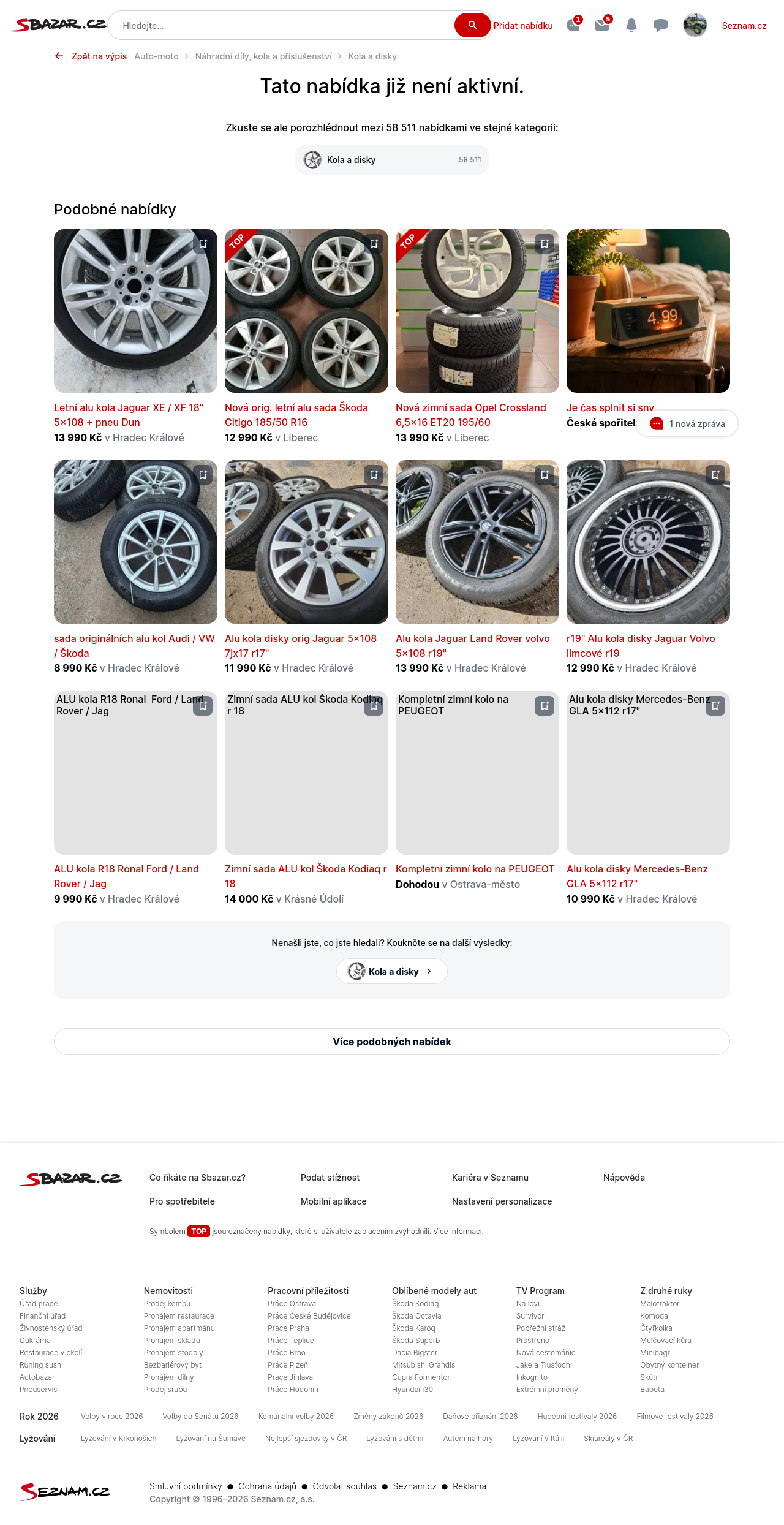Open the 1 nová zpráva chat bubble
784x1525 pixels.
pos(687,423)
